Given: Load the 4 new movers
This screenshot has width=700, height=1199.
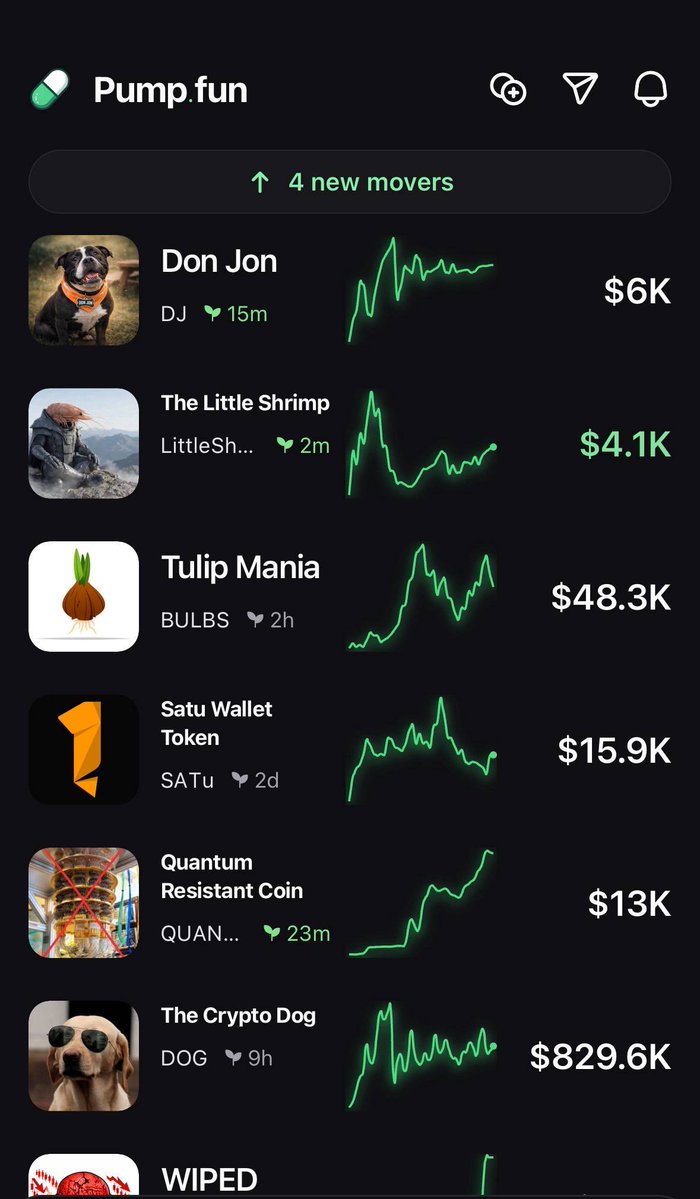Looking at the screenshot, I should click(x=350, y=182).
